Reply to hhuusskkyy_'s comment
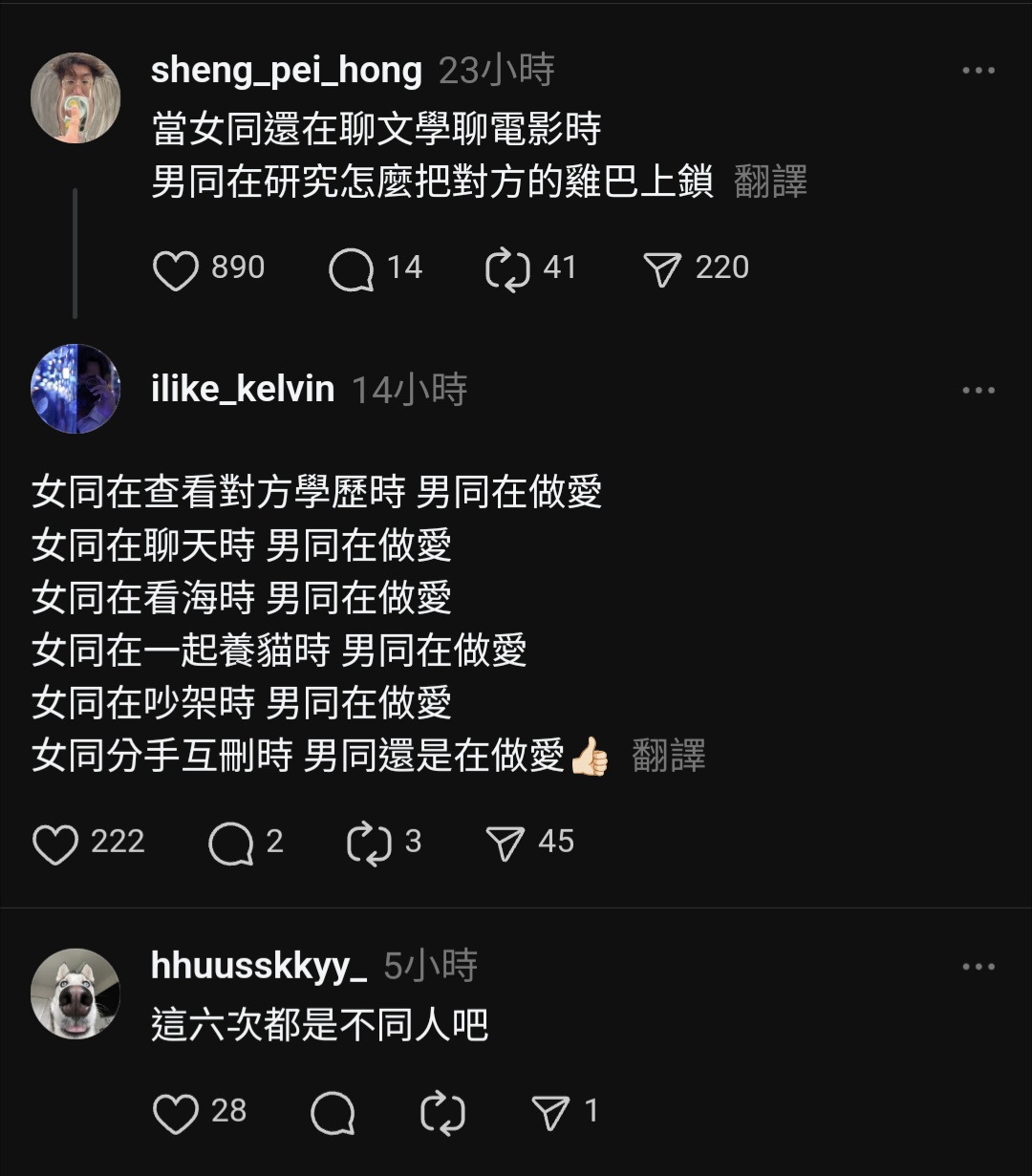Image resolution: width=1032 pixels, height=1176 pixels. [333, 1113]
